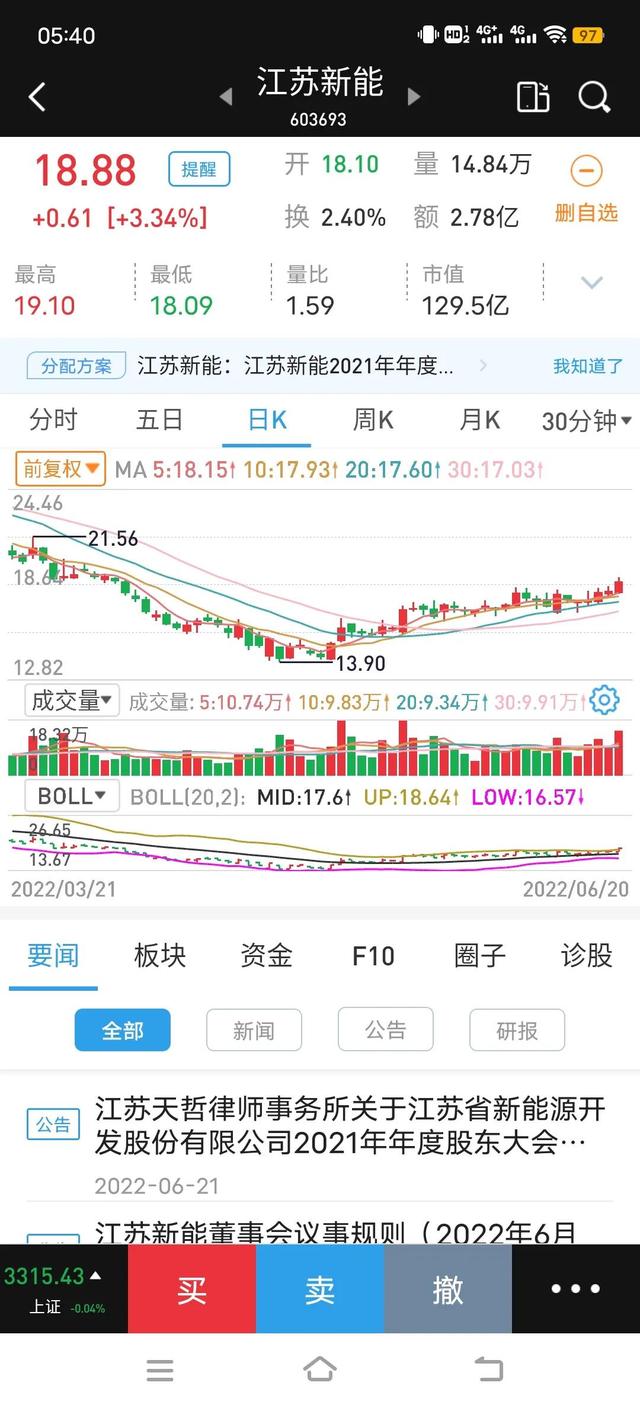
Task: Go back using the top-left arrow
Action: (37, 97)
